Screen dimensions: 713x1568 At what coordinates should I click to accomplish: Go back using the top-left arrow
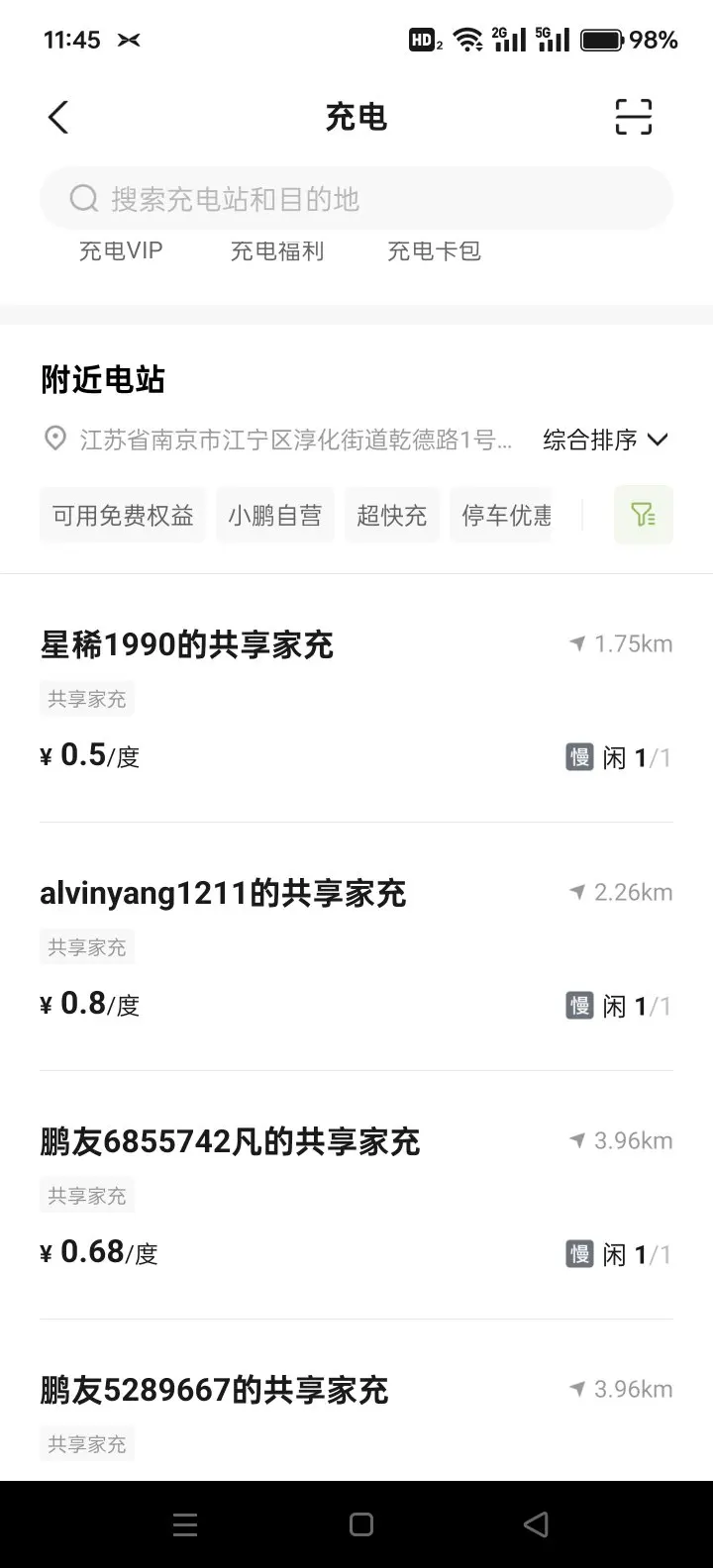point(58,117)
